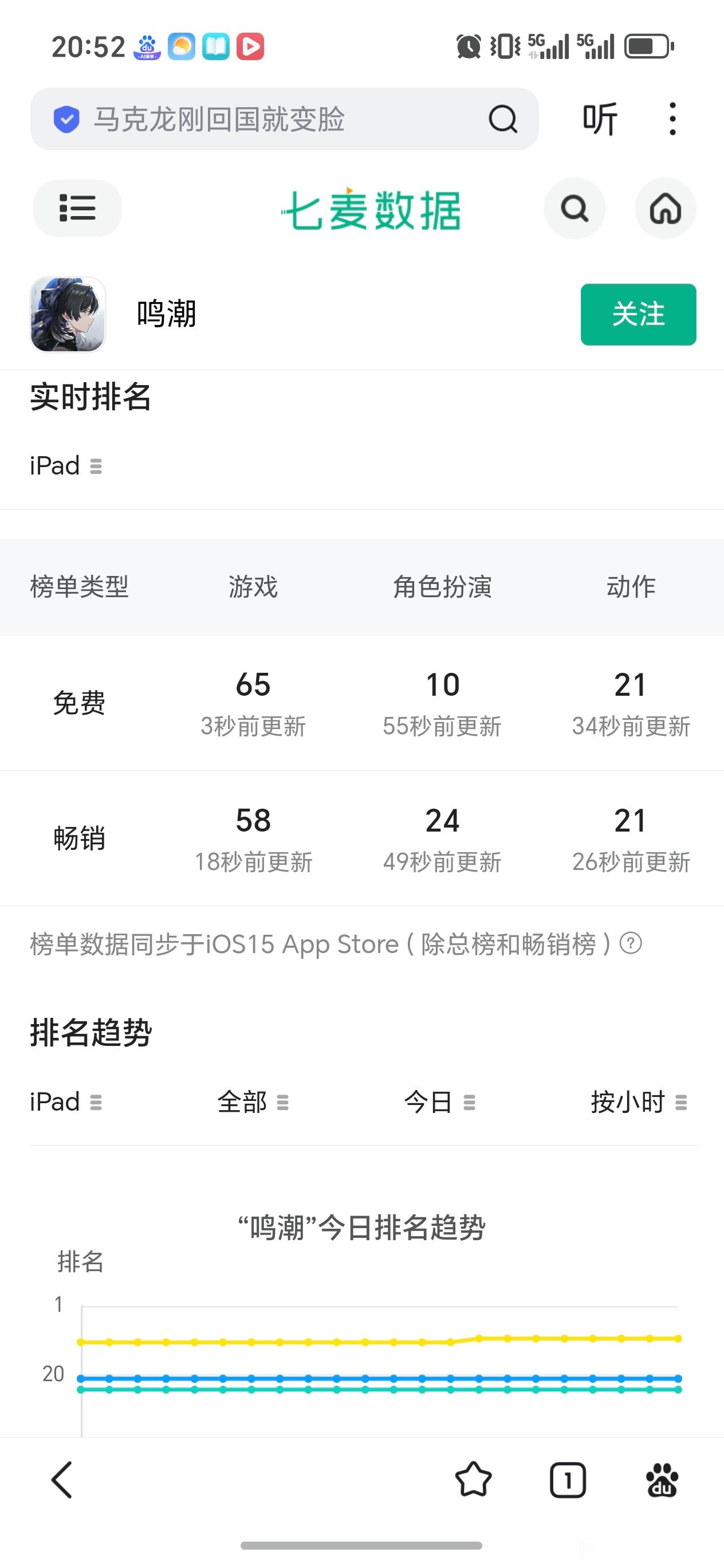724x1568 pixels.
Task: Open the browser tabs switcher
Action: pos(568,1480)
